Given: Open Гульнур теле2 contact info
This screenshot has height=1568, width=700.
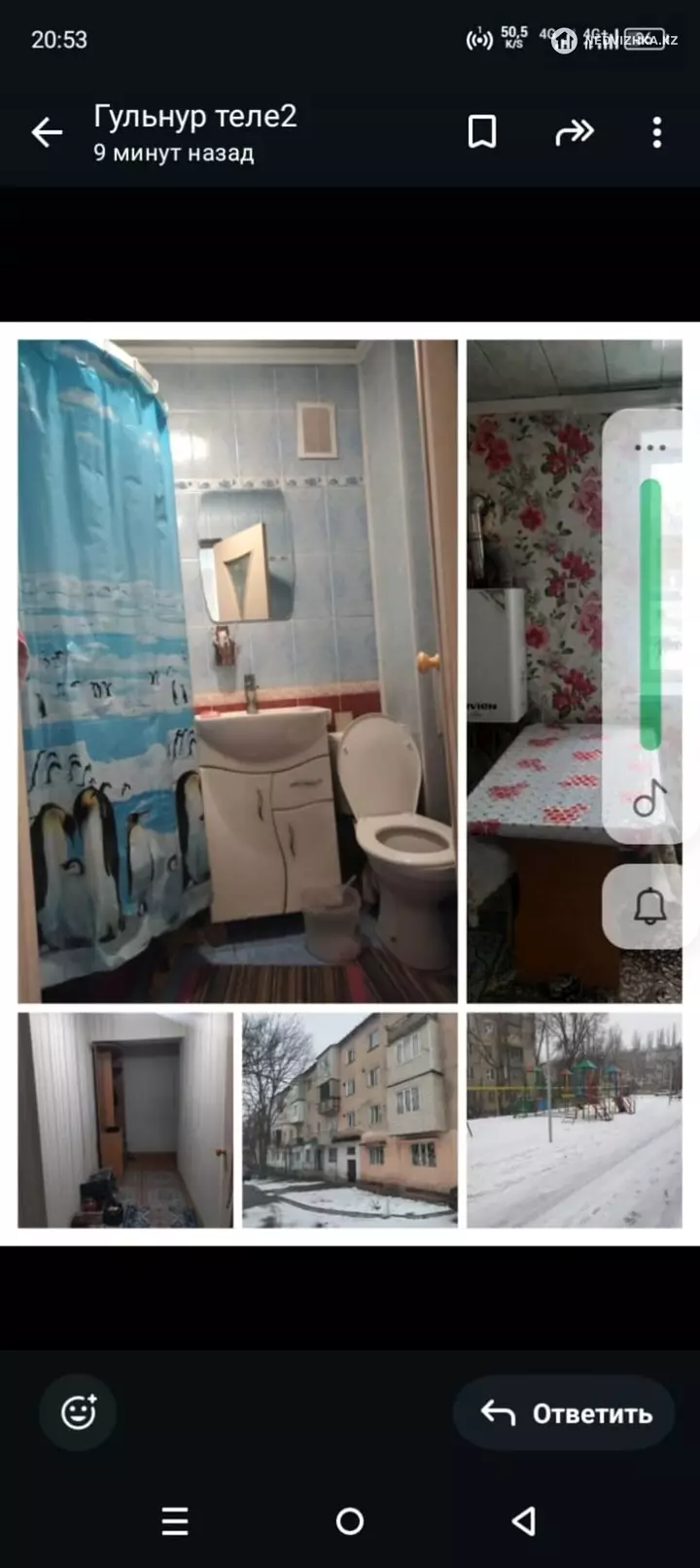Looking at the screenshot, I should [194, 118].
